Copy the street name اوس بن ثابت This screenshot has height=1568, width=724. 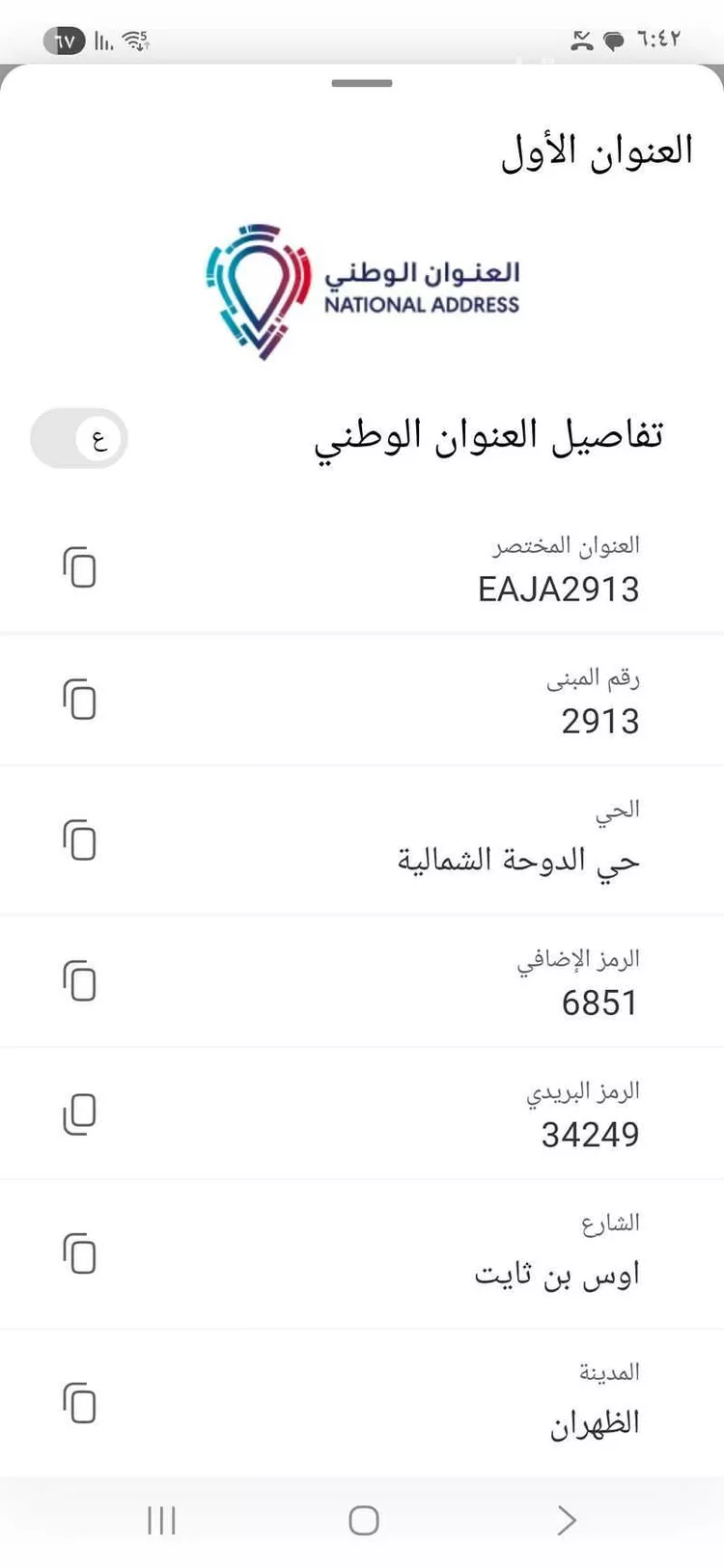[x=79, y=1253]
